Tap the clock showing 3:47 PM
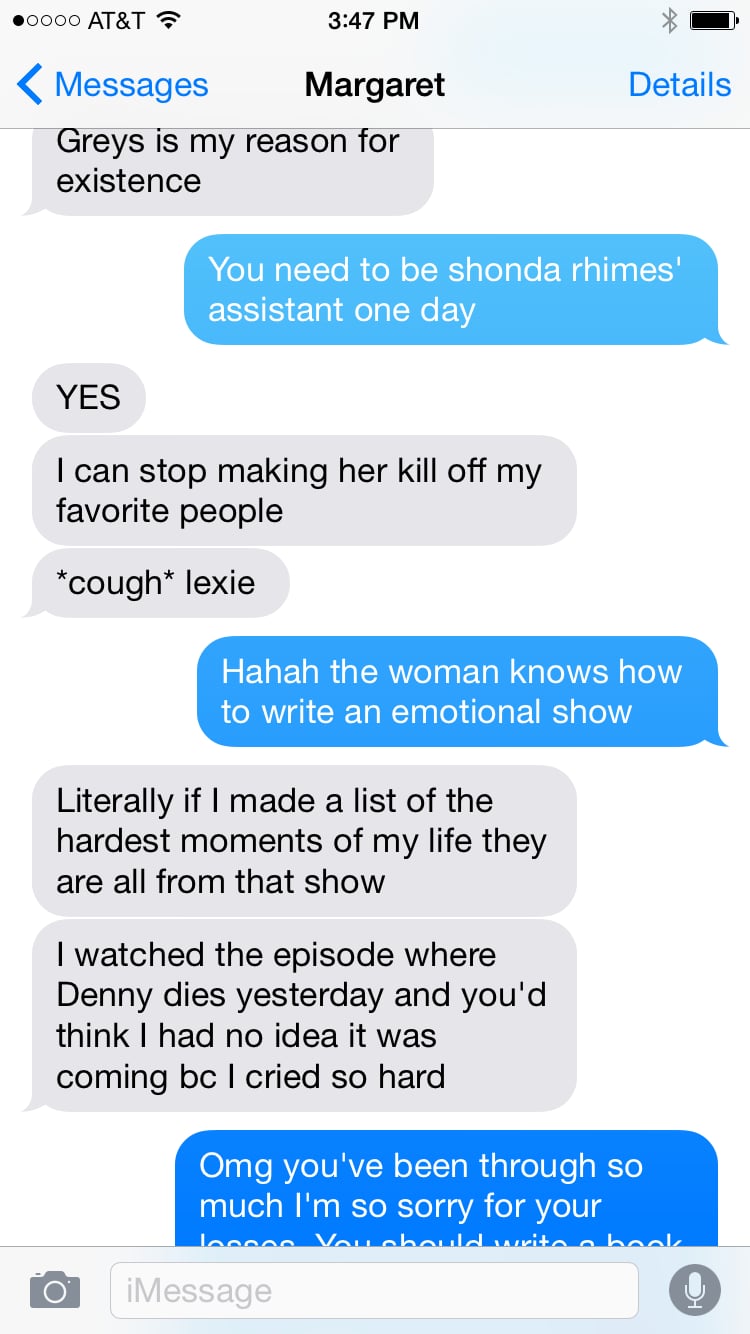This screenshot has width=750, height=1334. (x=374, y=19)
